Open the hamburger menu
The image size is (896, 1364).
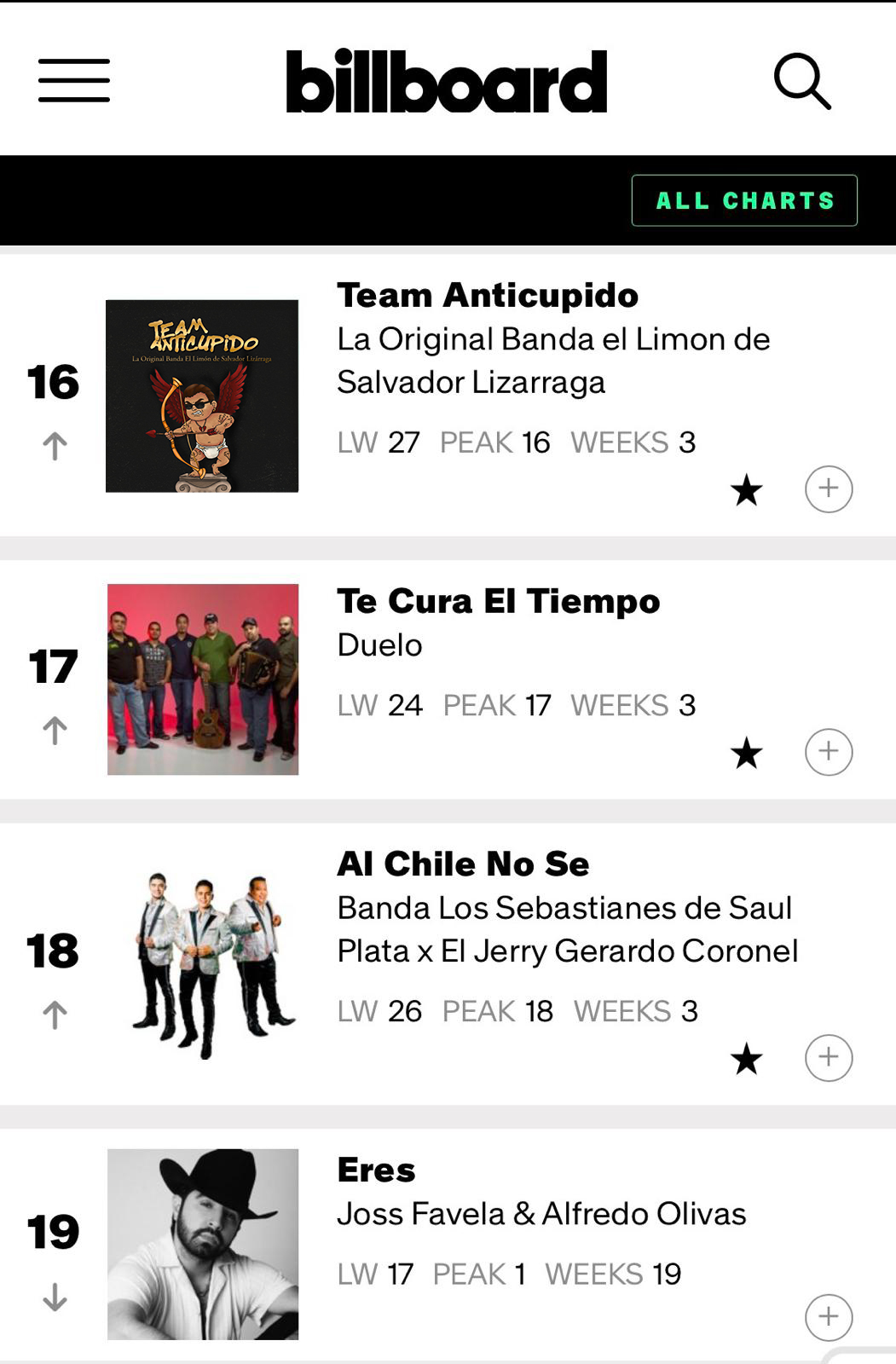coord(74,81)
